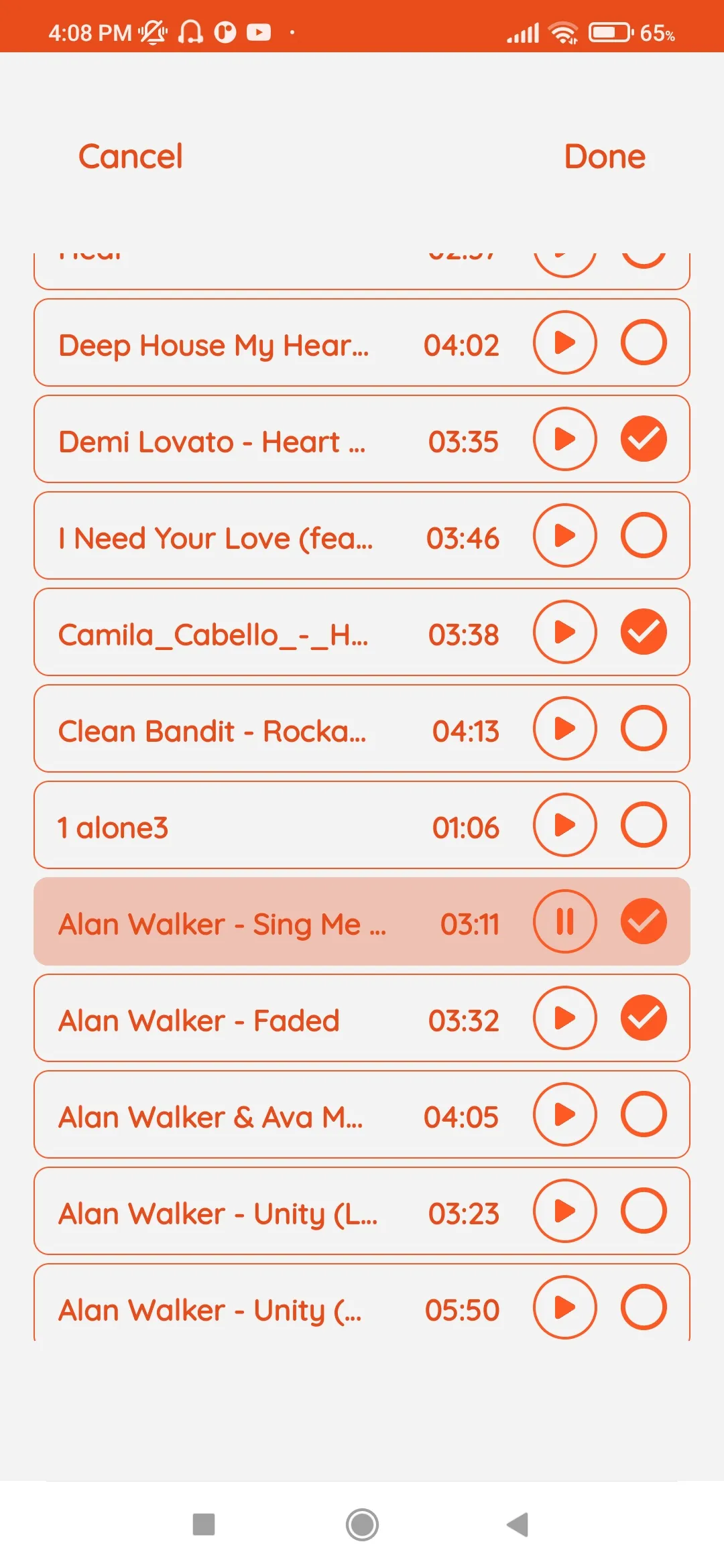Play Clean Bandit - Rockabye
This screenshot has height=1568, width=724.
pos(564,729)
